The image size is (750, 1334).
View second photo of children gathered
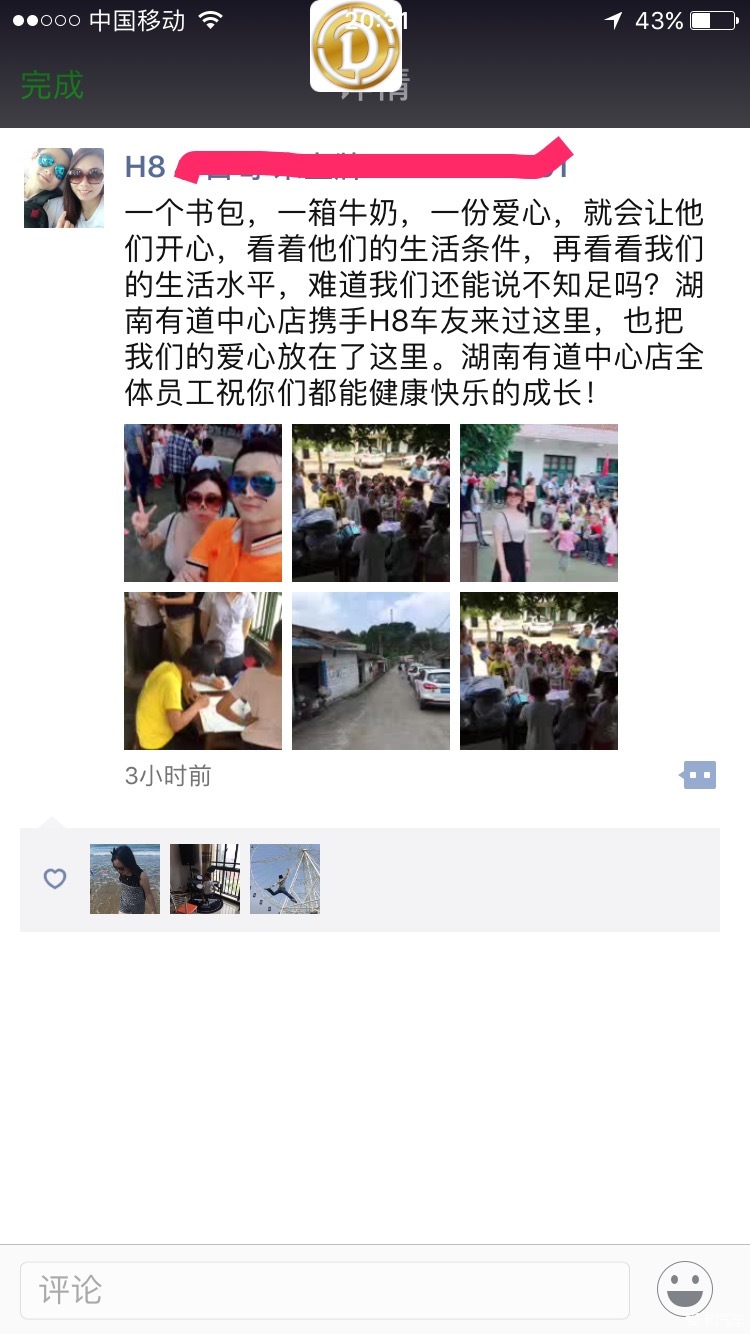371,503
